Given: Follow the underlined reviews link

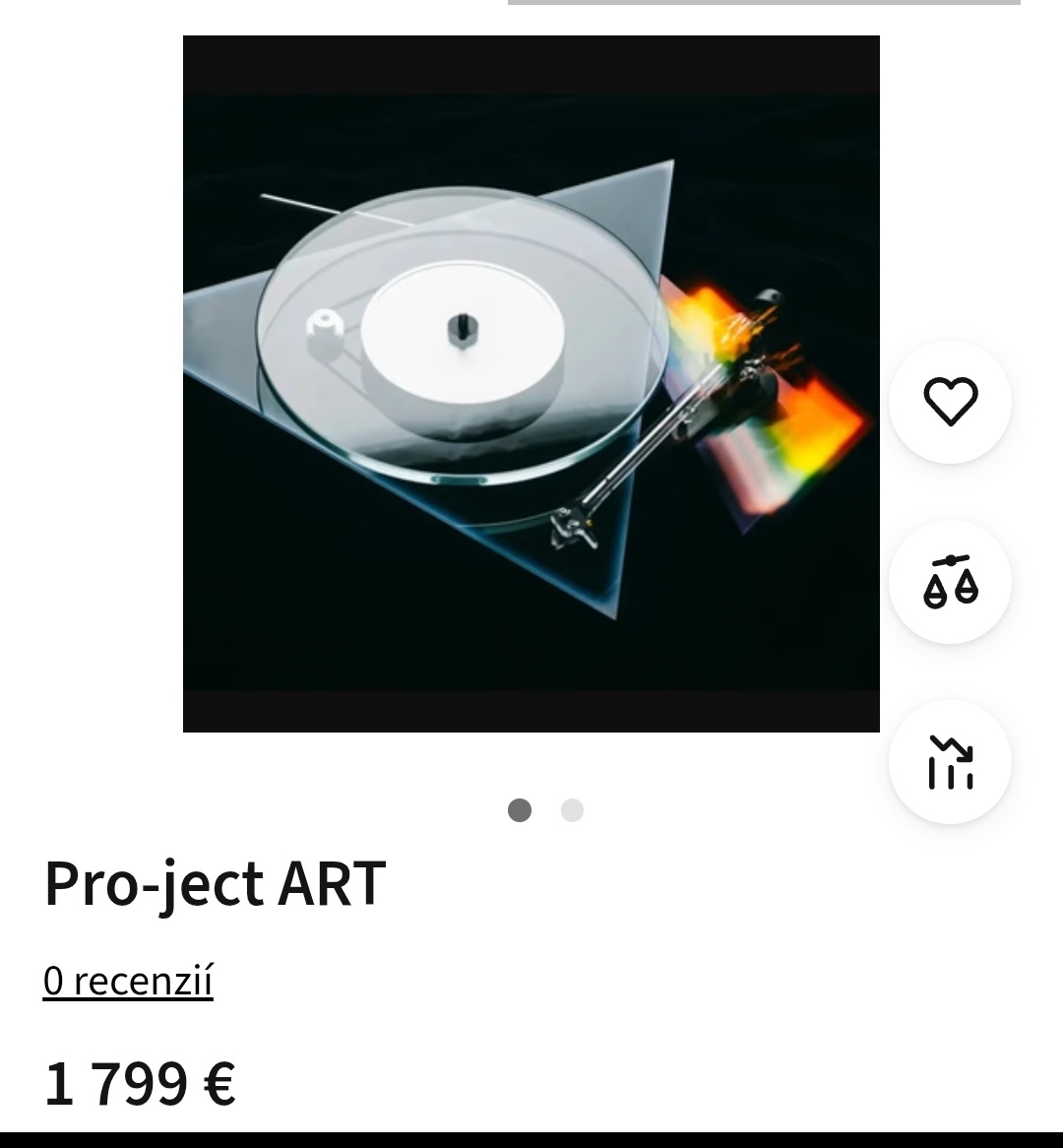Looking at the screenshot, I should point(129,981).
